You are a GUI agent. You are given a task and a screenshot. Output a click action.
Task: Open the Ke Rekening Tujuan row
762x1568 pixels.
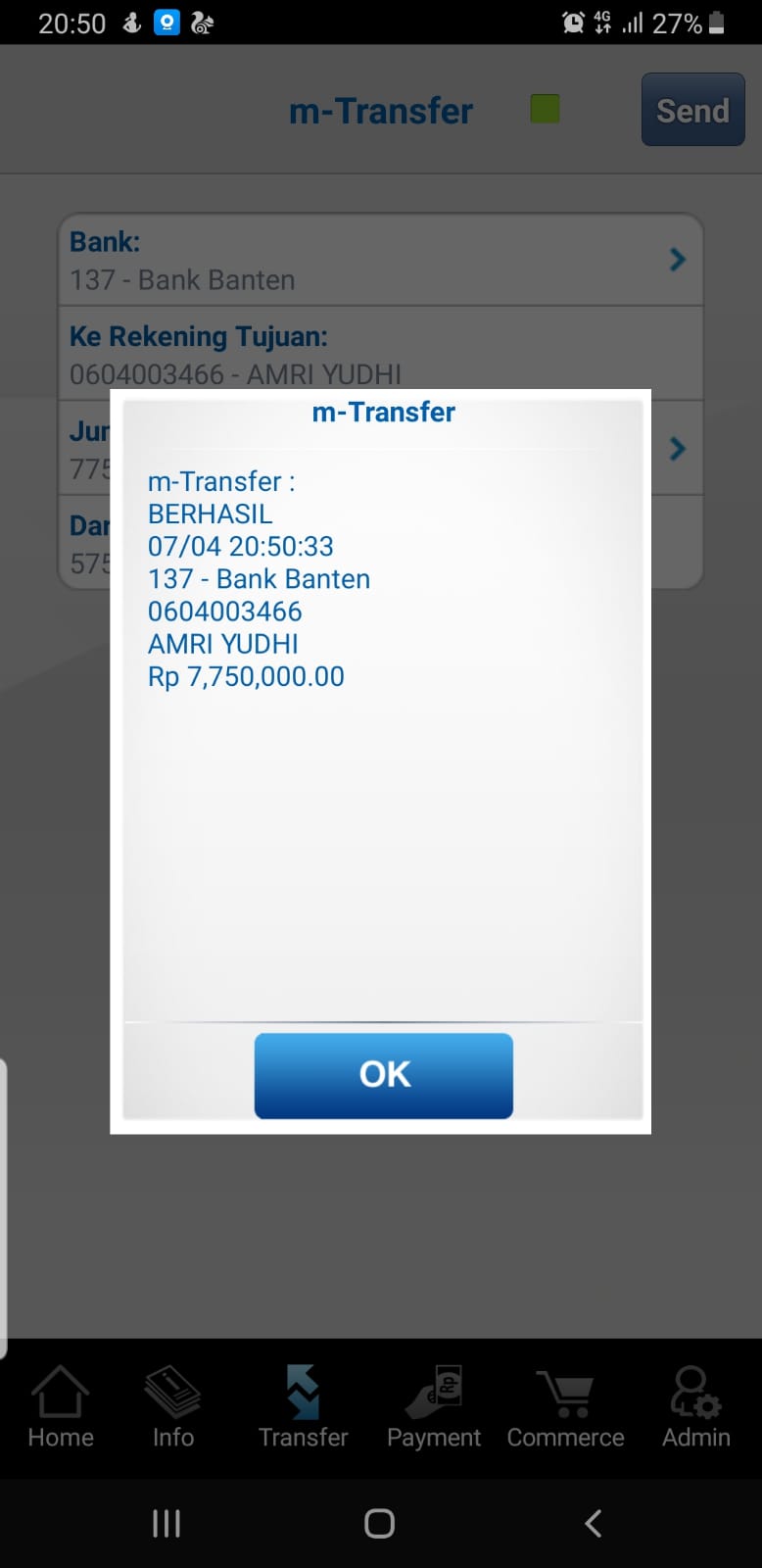click(x=380, y=354)
